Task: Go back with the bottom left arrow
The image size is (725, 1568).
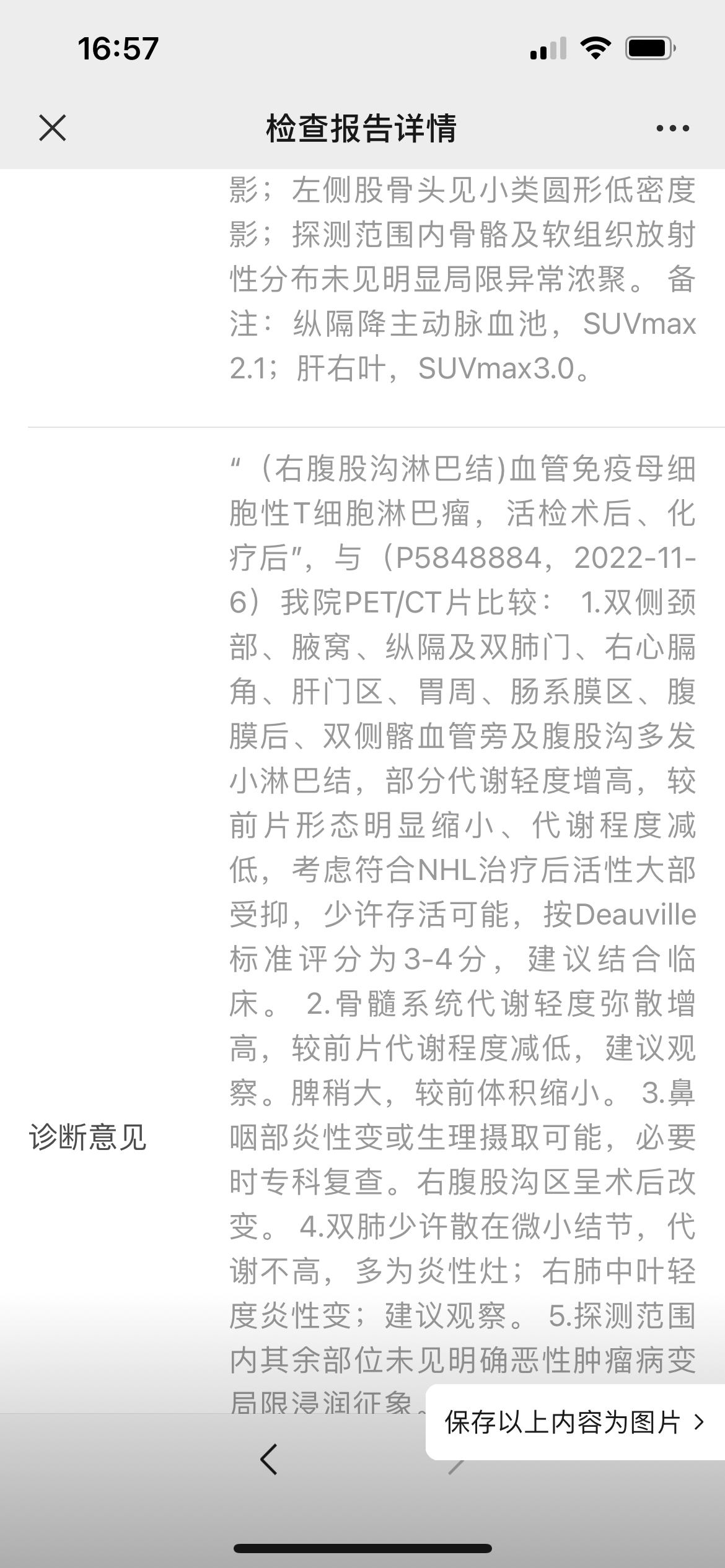Action: pyautogui.click(x=268, y=1459)
